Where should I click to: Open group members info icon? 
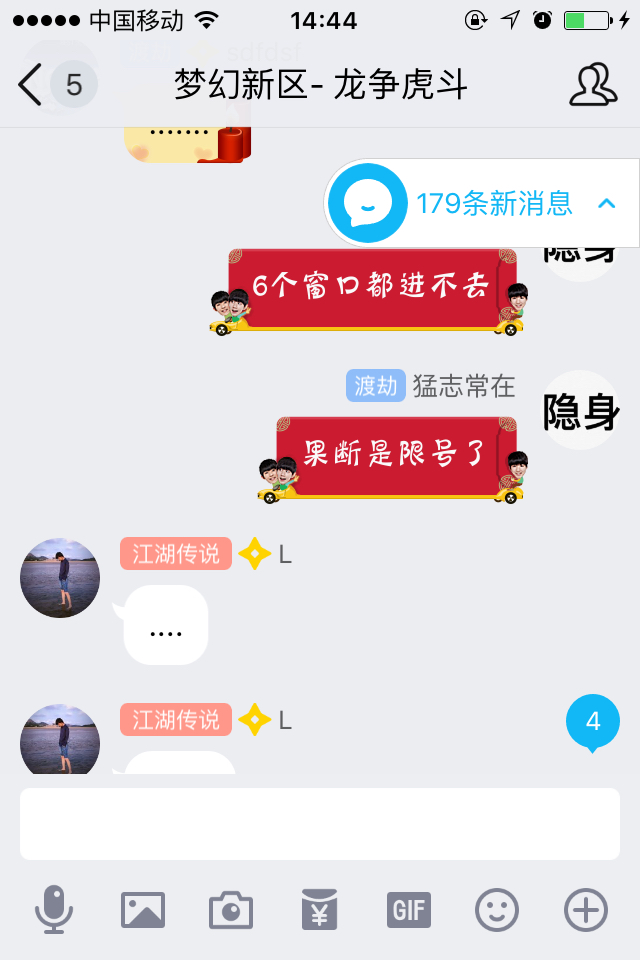(593, 85)
